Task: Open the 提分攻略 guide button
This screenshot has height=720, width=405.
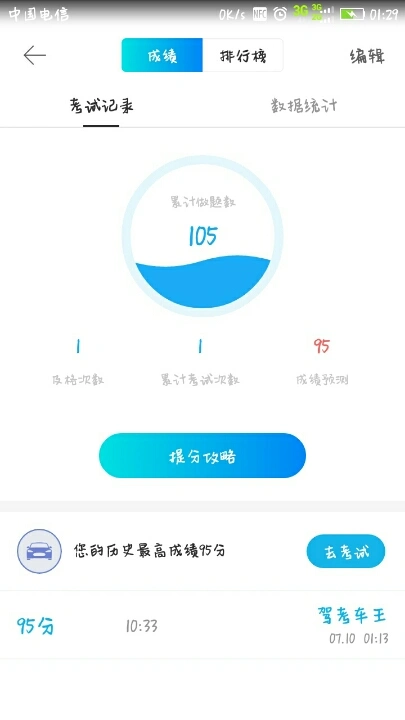Action: click(202, 456)
